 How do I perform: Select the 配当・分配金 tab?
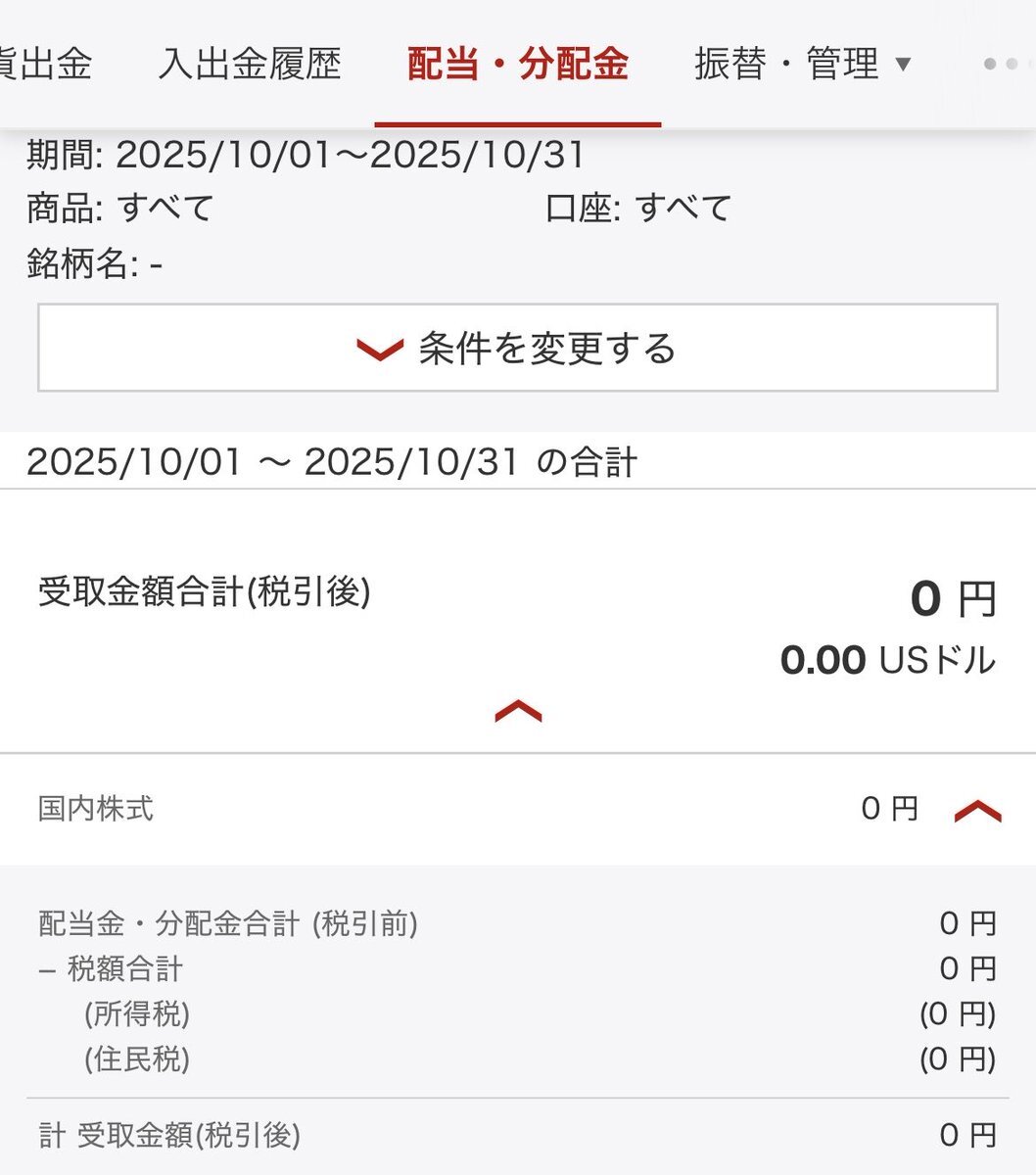(x=517, y=65)
